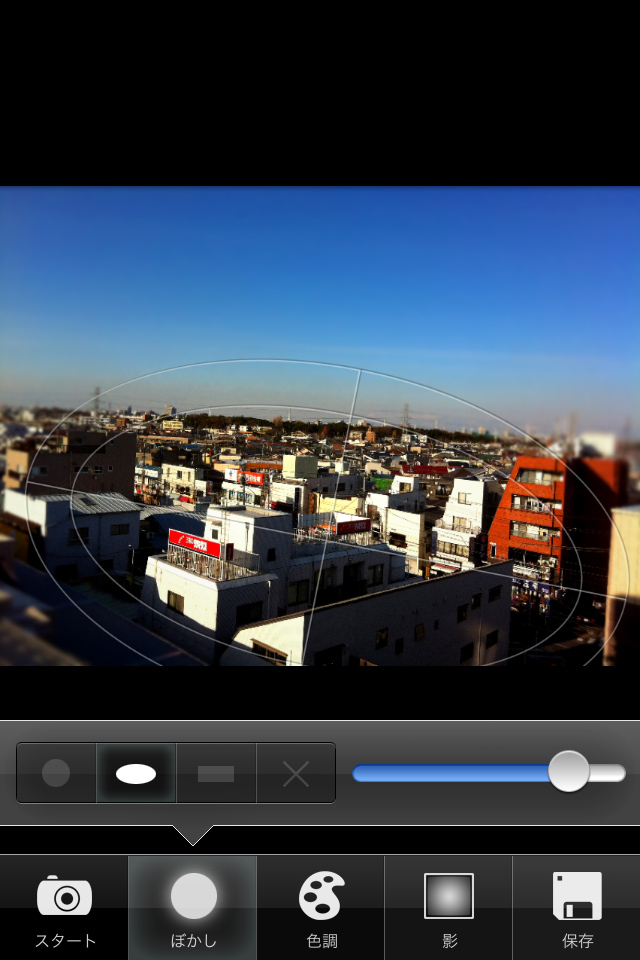Screen dimensions: 640x960
Task: Select the circular blur shape
Action: click(56, 773)
